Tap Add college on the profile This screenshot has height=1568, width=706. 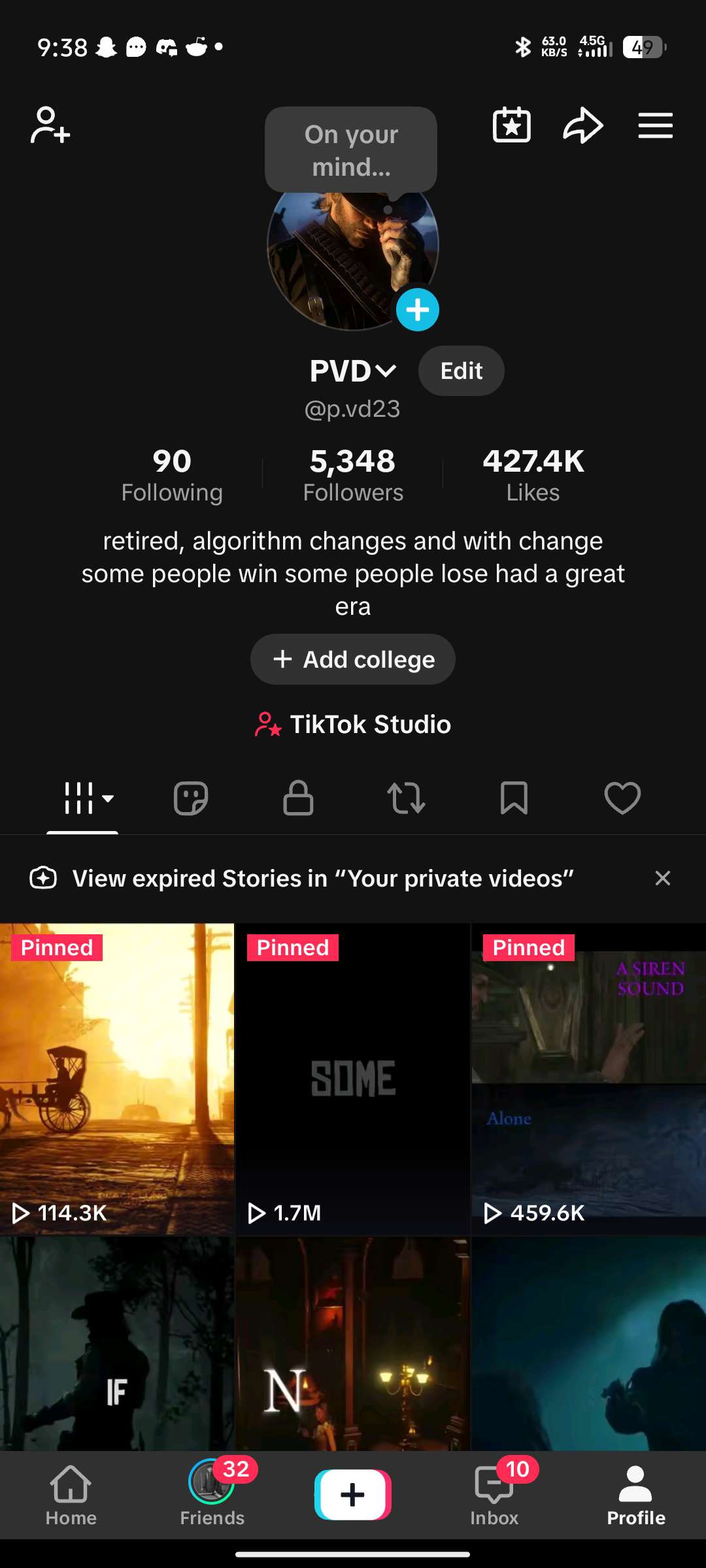click(352, 659)
